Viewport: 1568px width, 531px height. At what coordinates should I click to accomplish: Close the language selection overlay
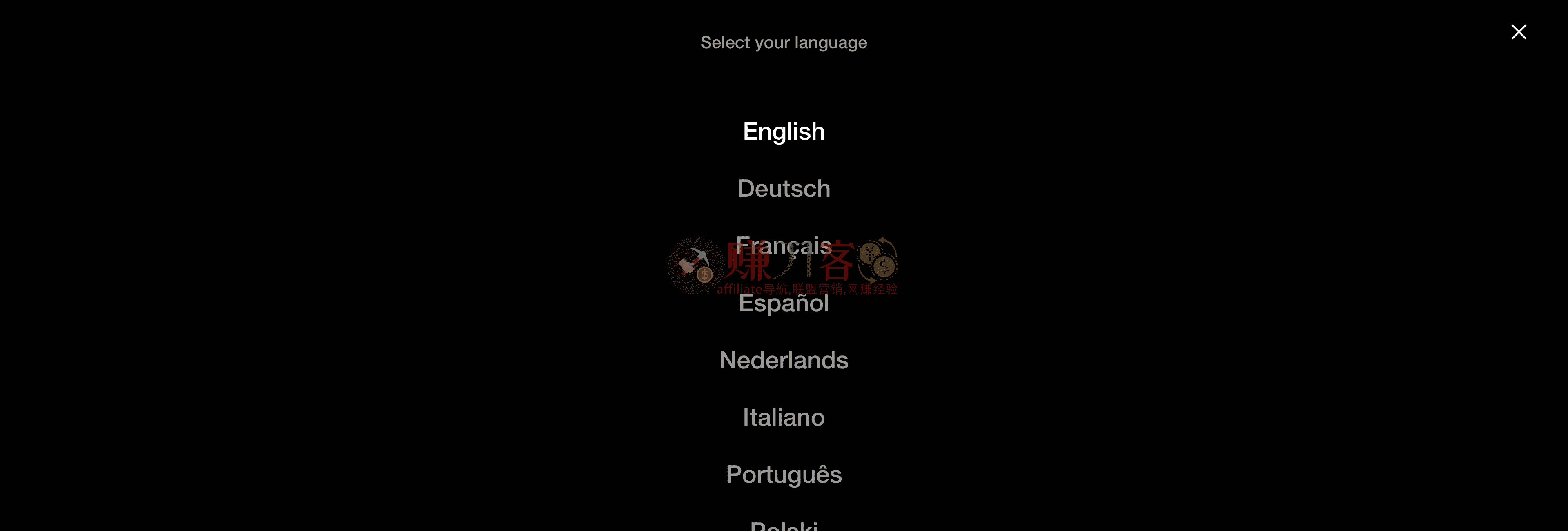pyautogui.click(x=1518, y=32)
